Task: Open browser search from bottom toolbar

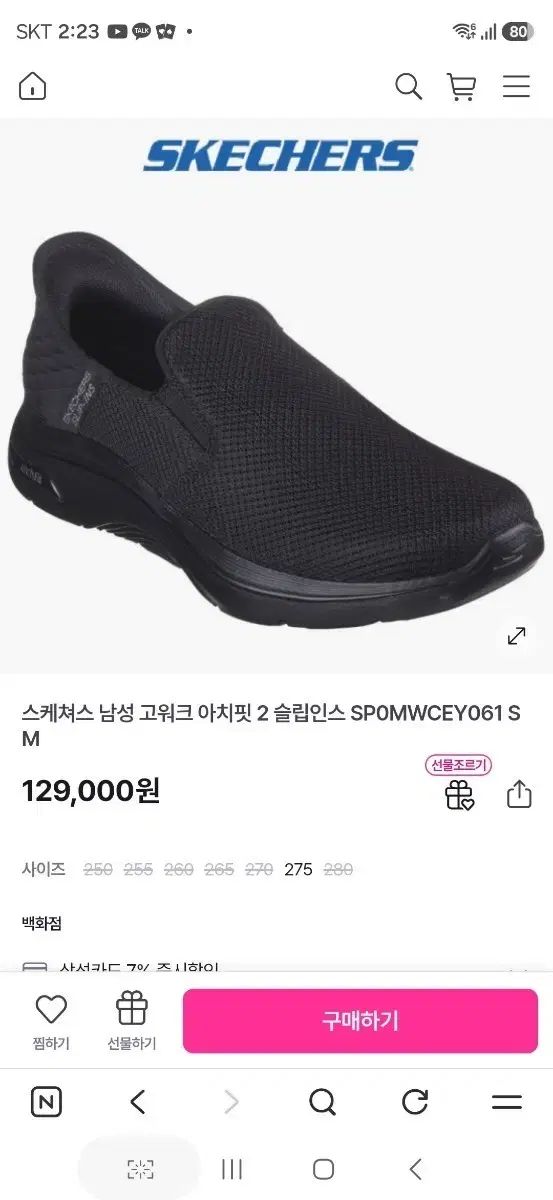Action: point(322,1103)
